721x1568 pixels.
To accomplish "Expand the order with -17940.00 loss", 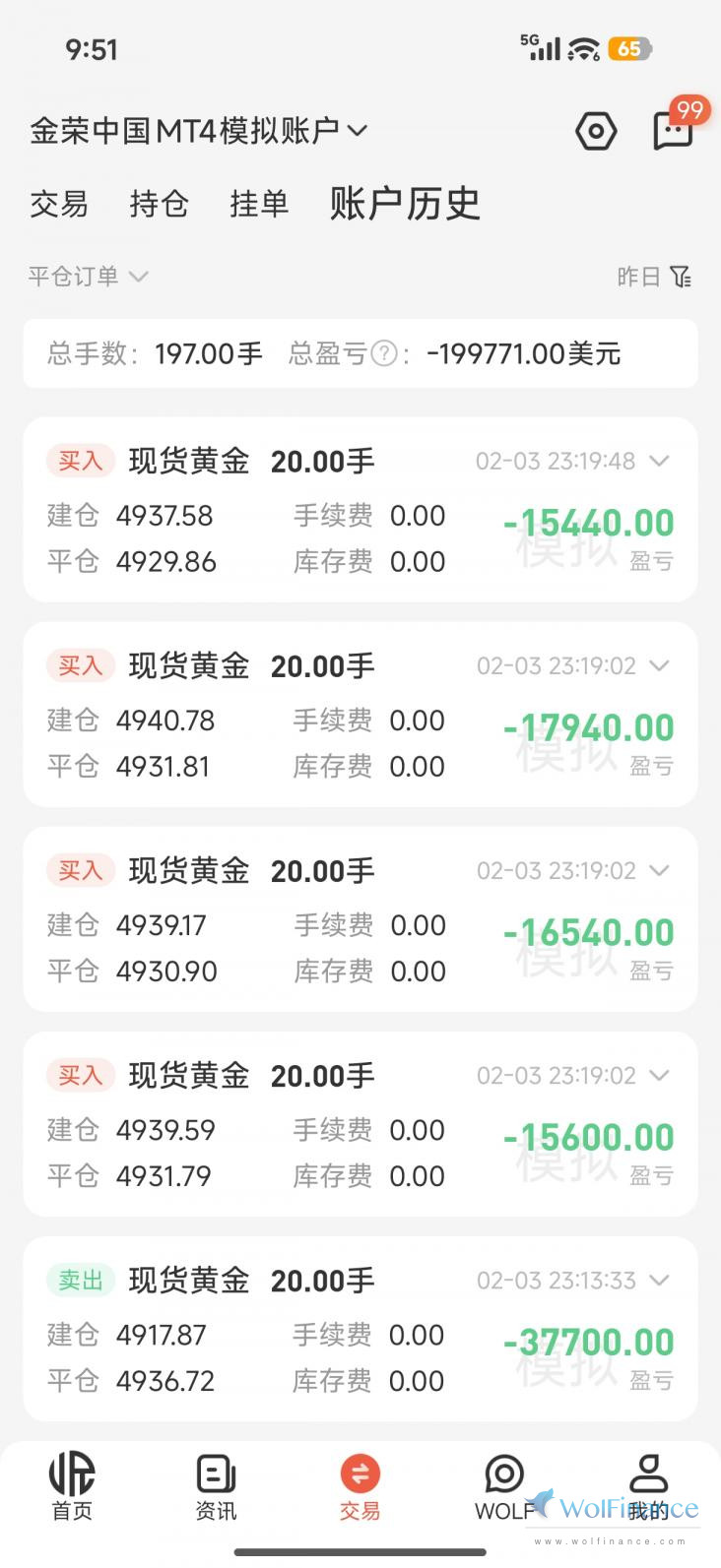I will pos(660,665).
